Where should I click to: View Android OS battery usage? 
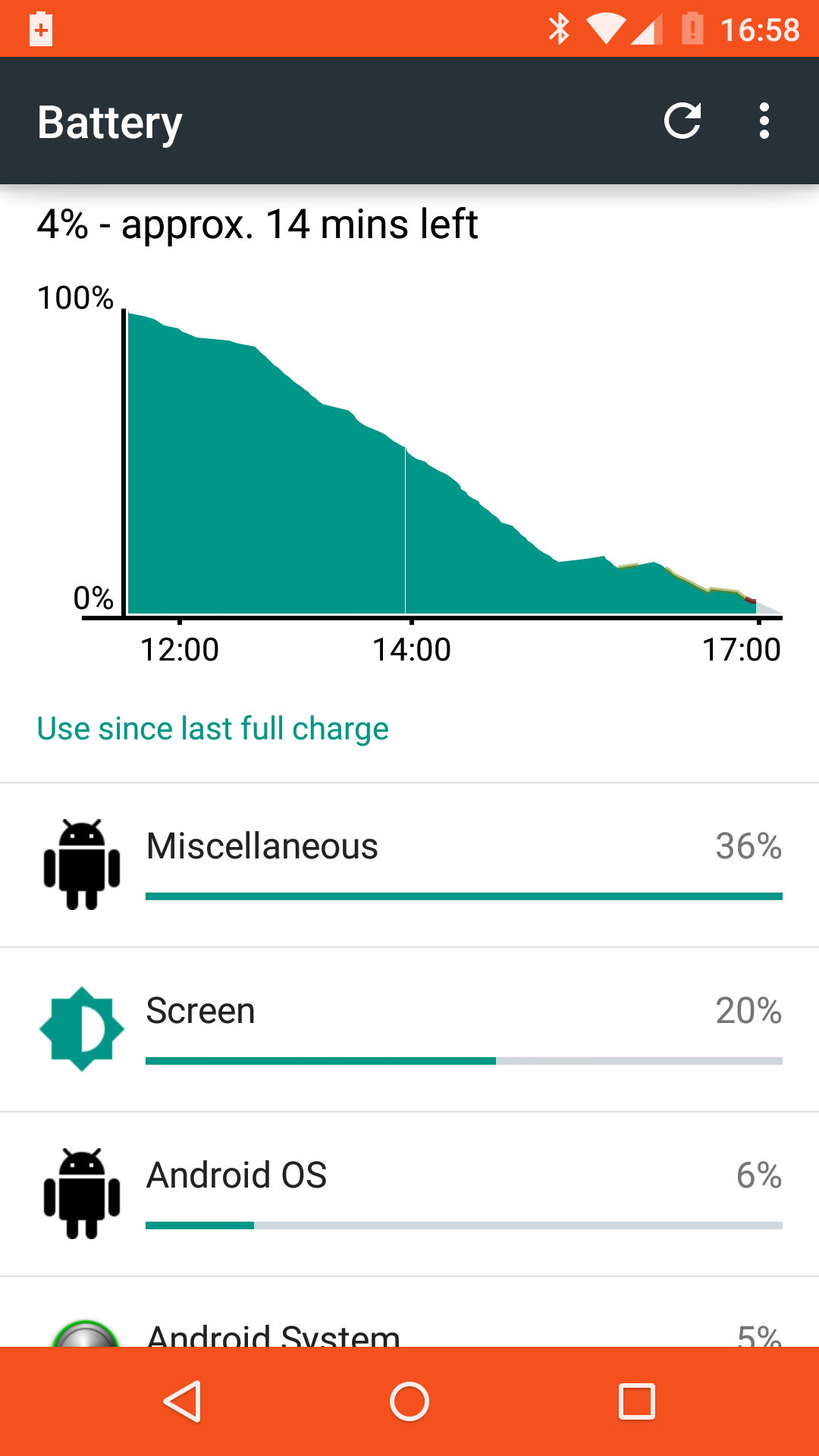tap(409, 1194)
